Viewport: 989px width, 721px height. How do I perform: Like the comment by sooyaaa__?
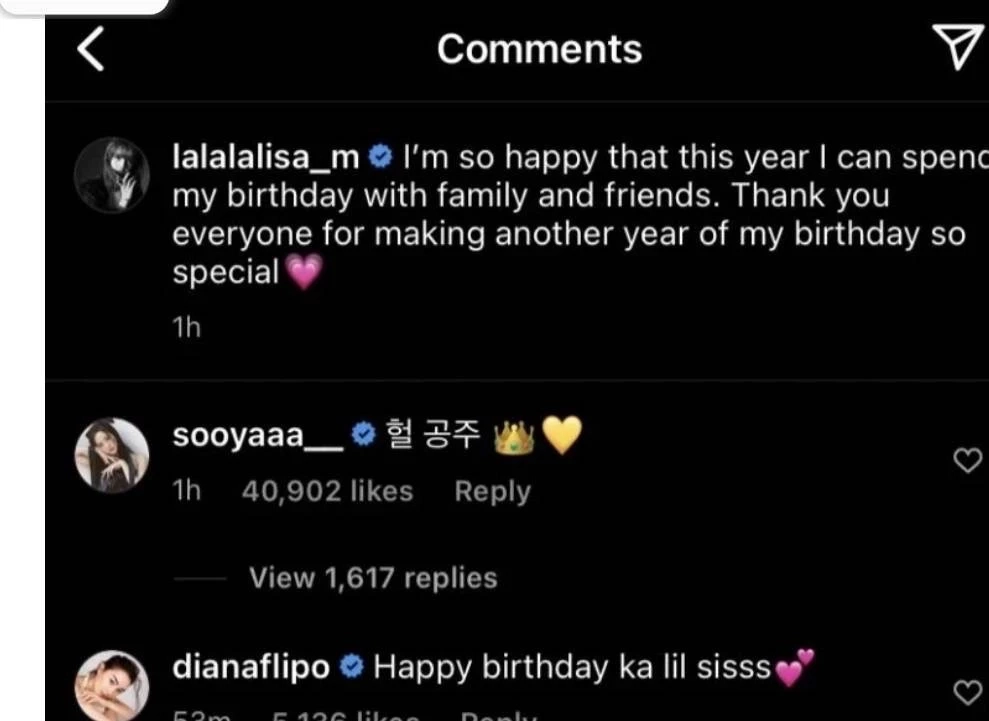point(966,461)
